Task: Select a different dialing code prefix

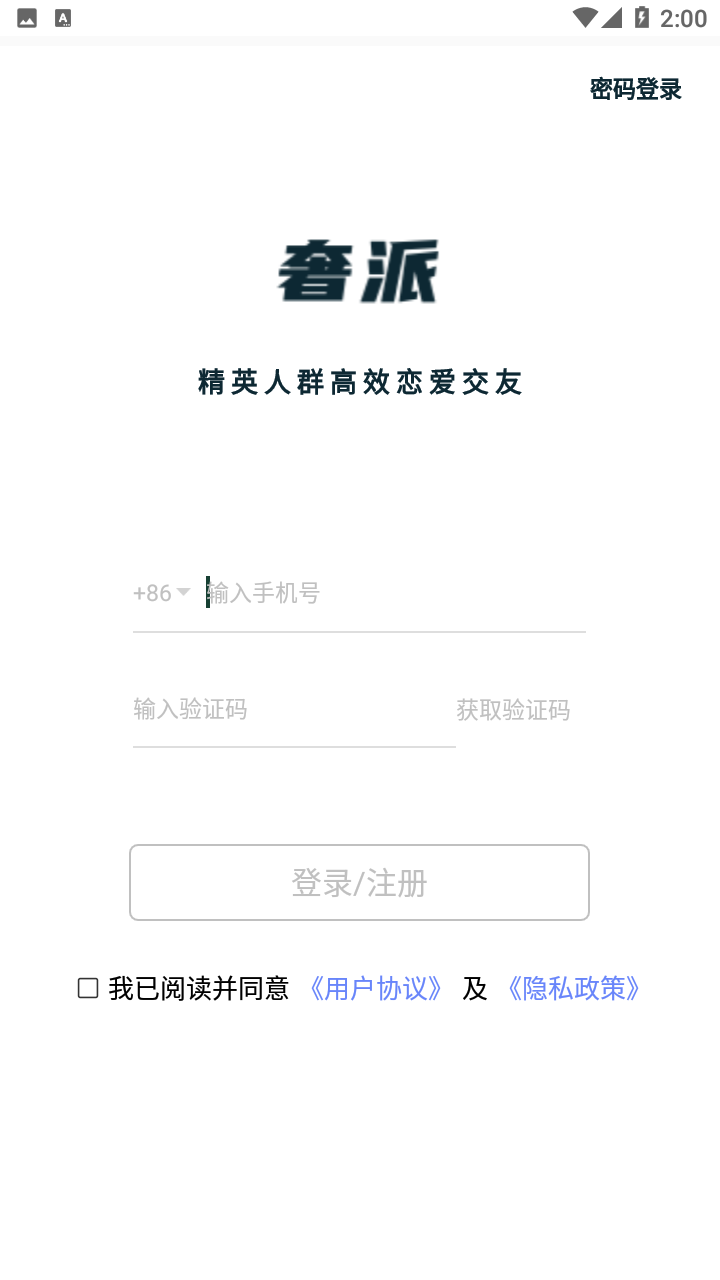Action: 160,593
